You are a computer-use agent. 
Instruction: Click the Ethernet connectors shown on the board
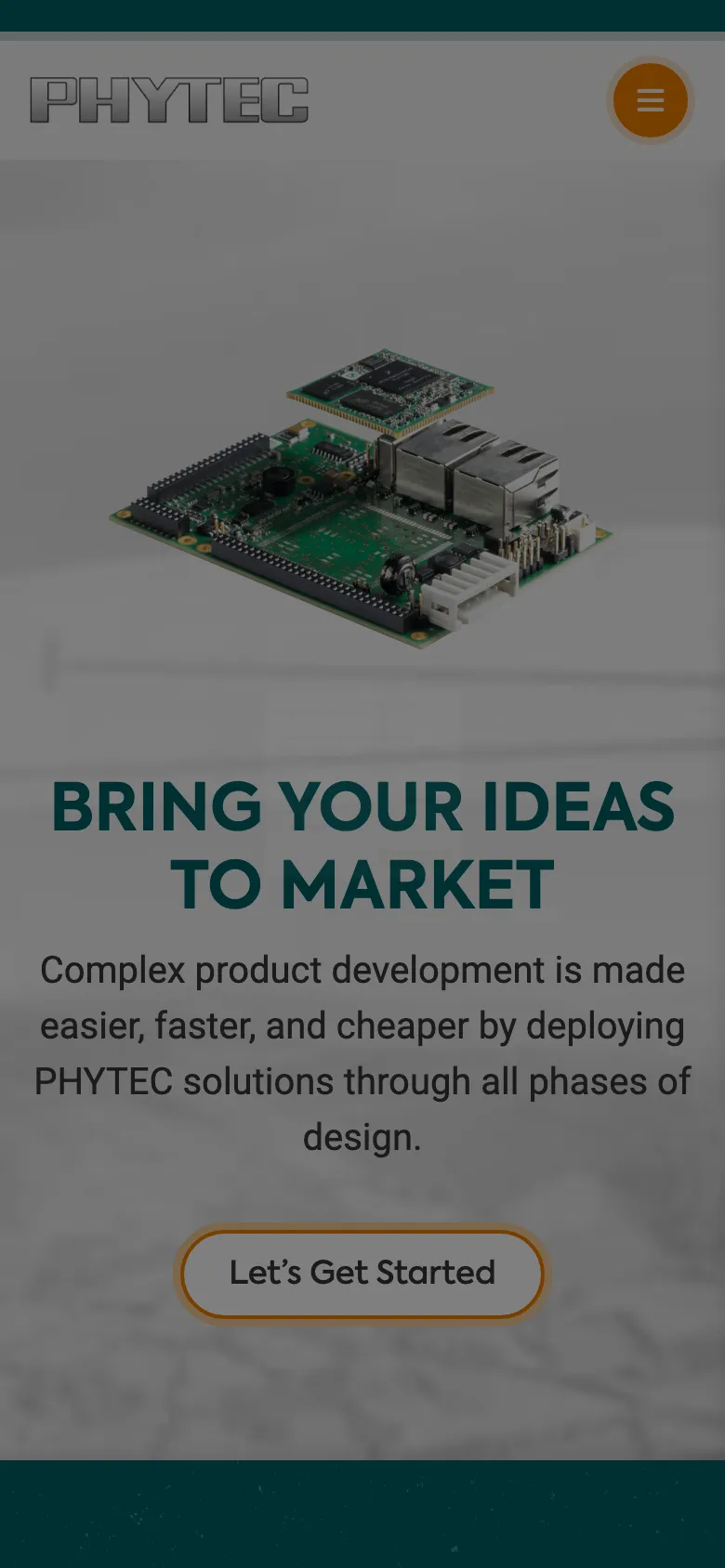(474, 474)
